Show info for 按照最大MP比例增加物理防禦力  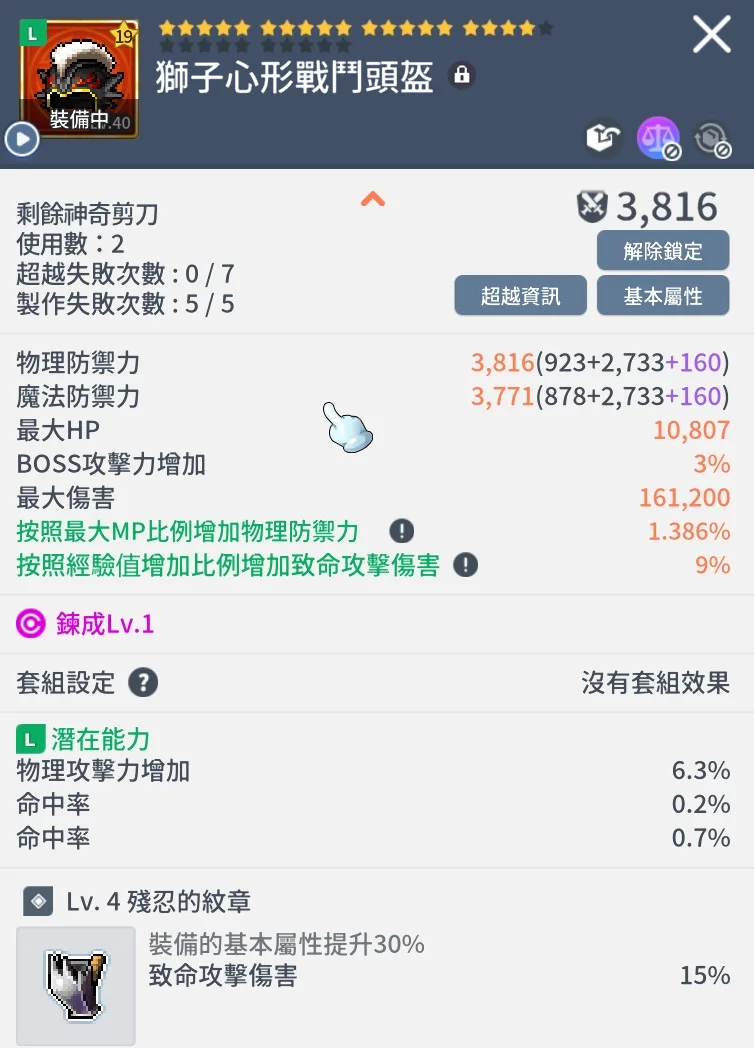coord(401,531)
